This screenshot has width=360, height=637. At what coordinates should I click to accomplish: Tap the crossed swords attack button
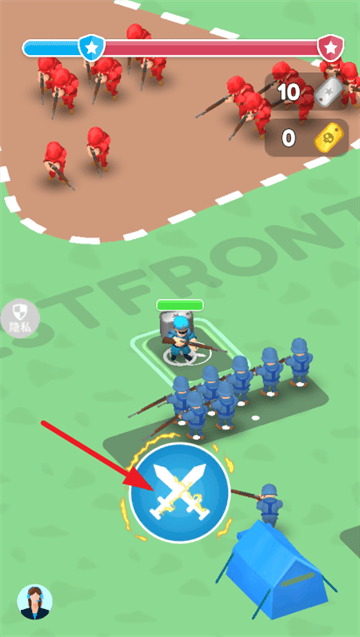180,492
